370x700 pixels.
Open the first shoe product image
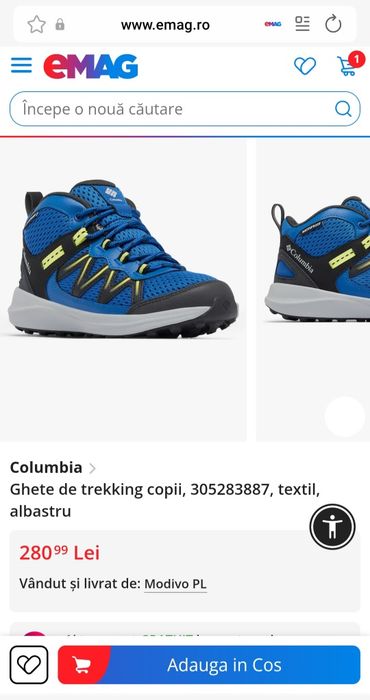[123, 290]
